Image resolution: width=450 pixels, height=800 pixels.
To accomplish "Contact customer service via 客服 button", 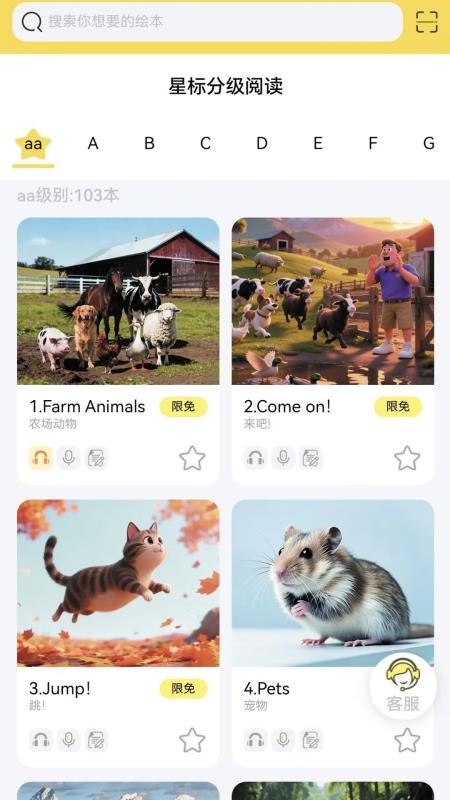I will pos(403,686).
